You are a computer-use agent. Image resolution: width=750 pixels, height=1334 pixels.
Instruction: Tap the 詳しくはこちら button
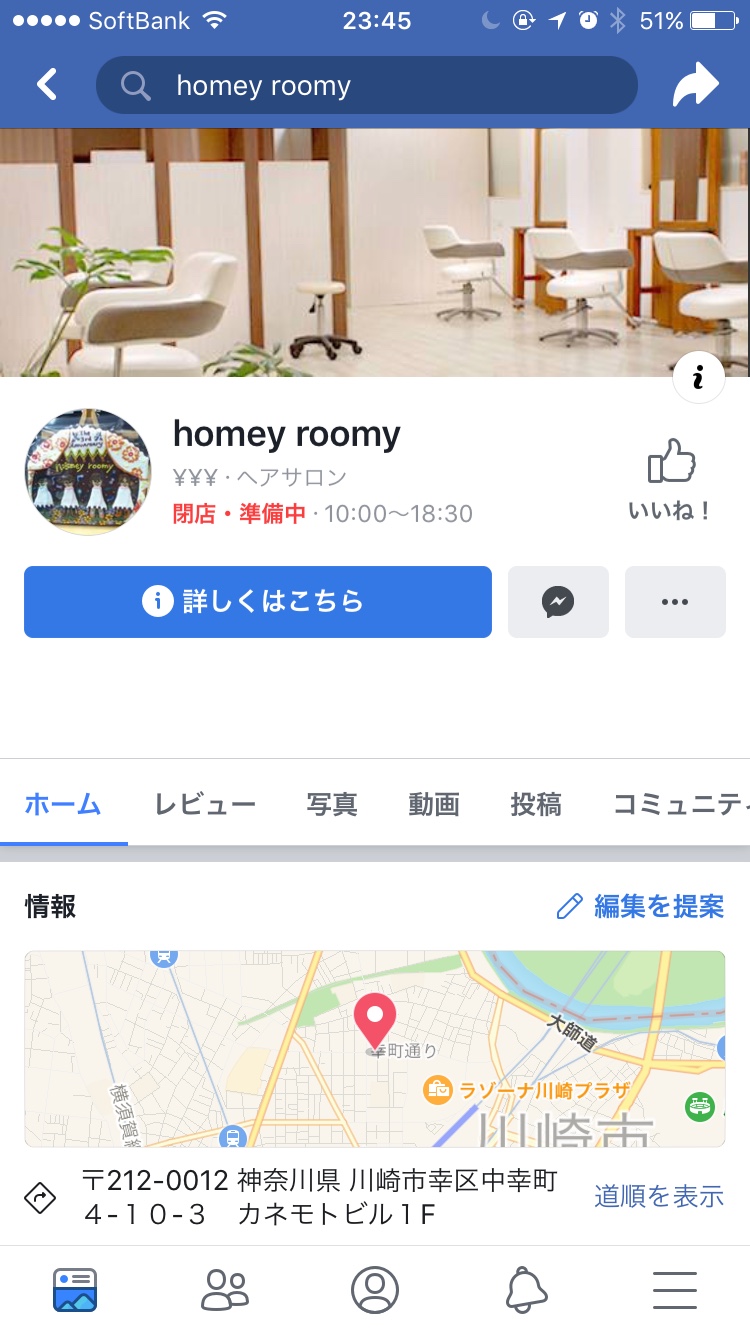click(258, 602)
